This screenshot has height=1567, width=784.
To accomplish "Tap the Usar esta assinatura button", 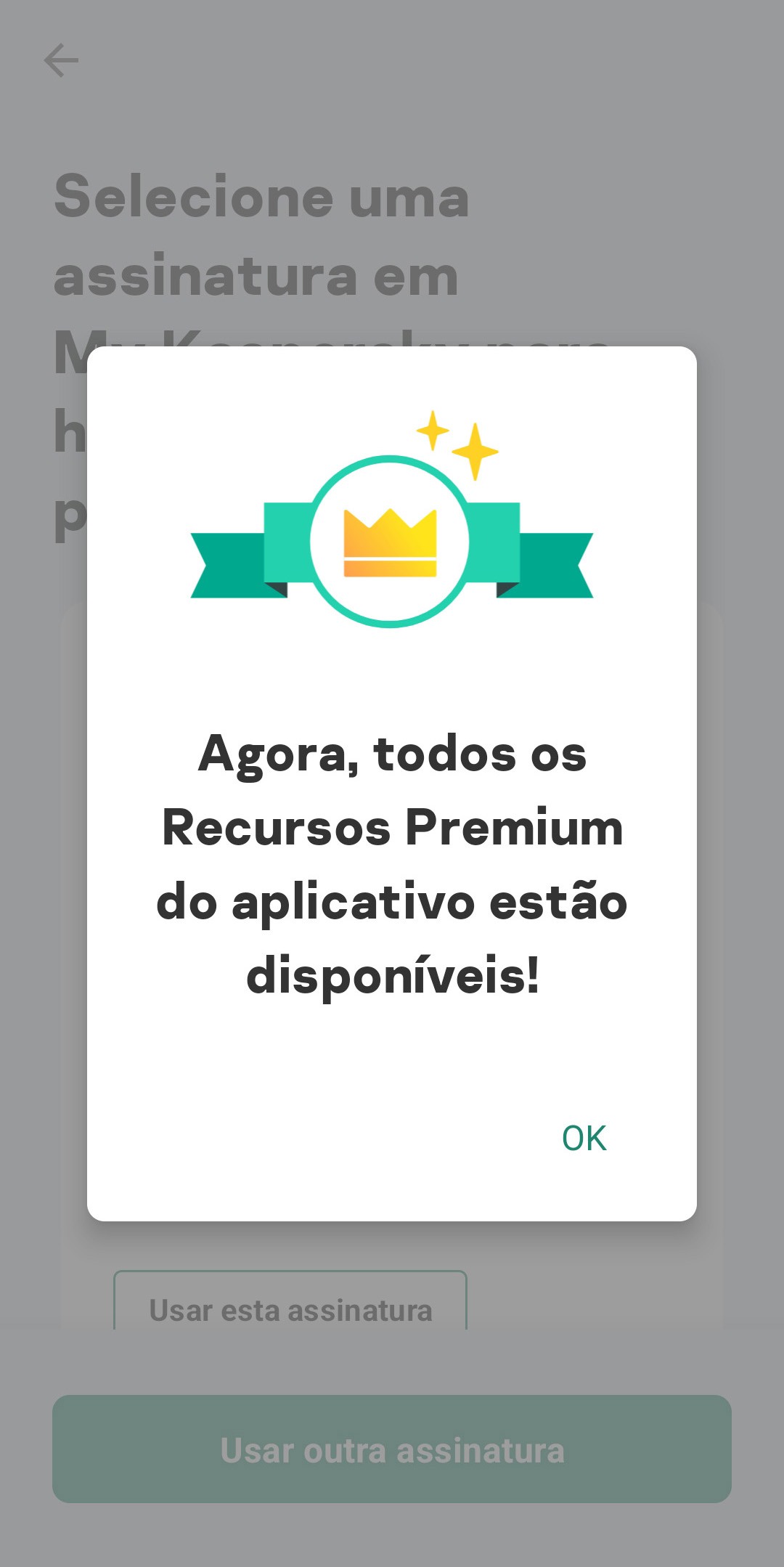I will click(290, 1303).
